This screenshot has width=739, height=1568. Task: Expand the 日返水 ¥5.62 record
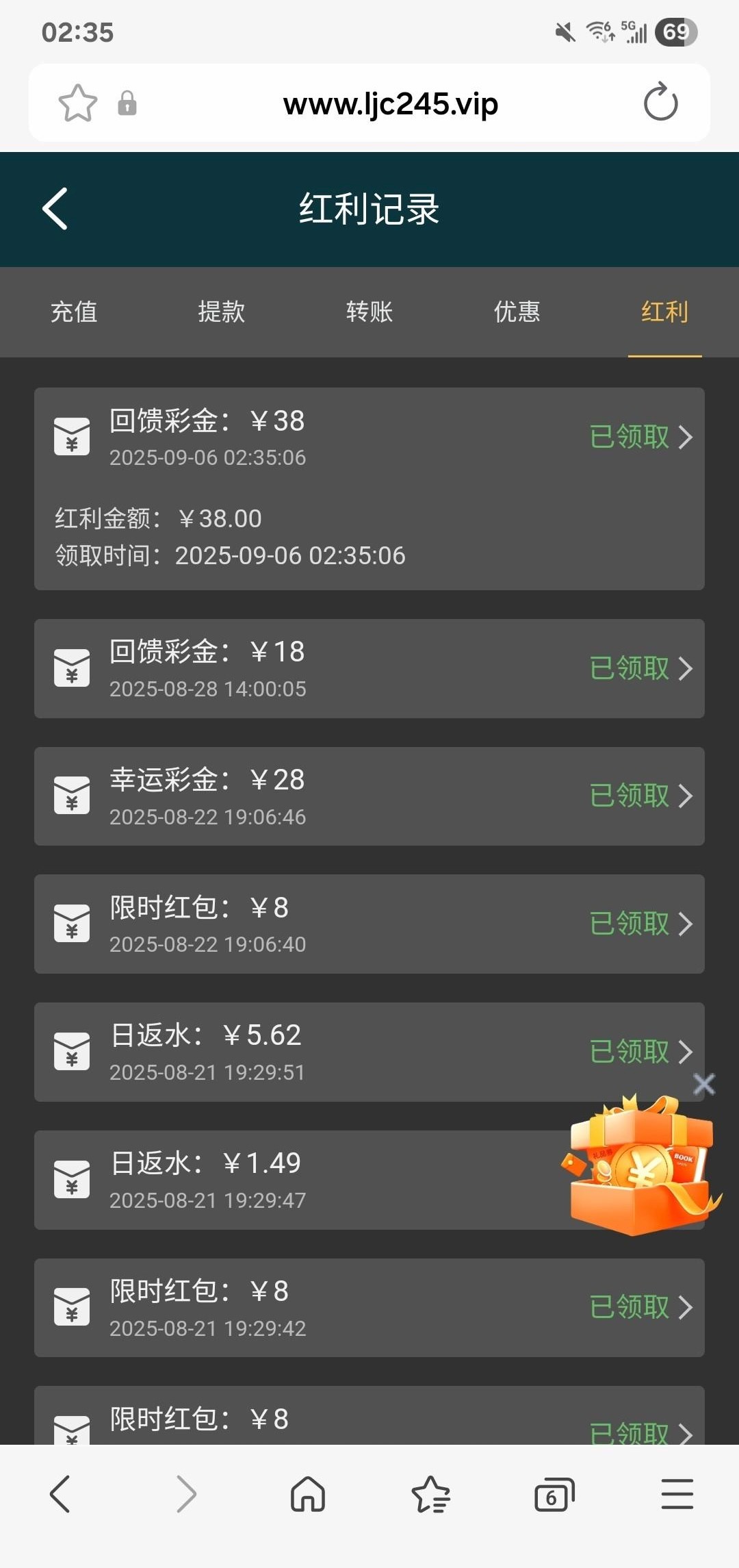642,1052
